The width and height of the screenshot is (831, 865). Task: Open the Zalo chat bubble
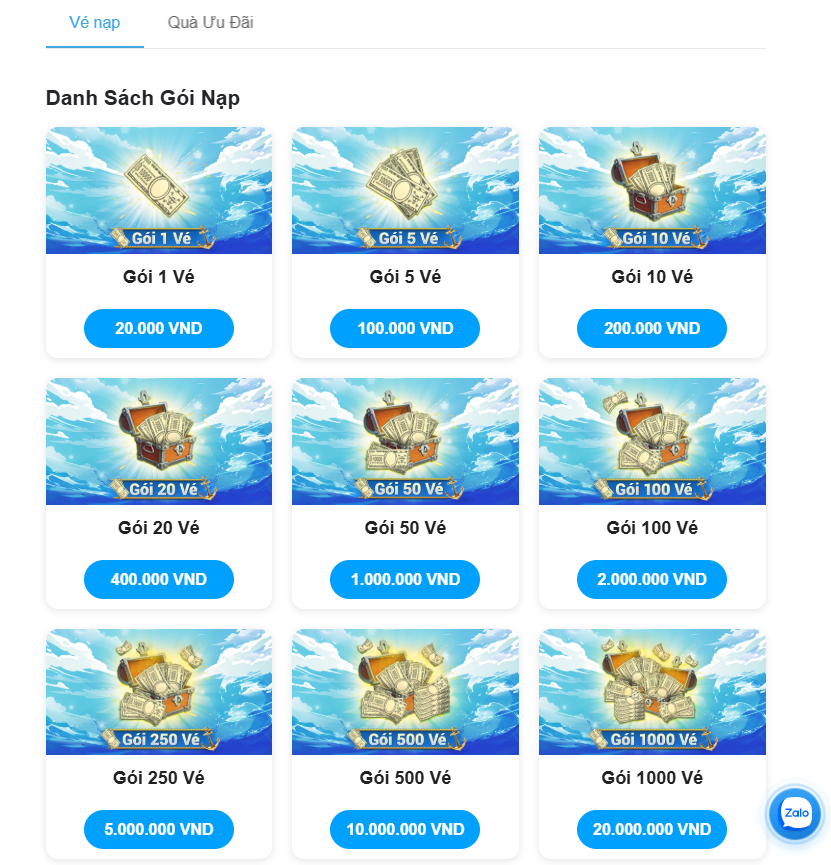click(796, 813)
